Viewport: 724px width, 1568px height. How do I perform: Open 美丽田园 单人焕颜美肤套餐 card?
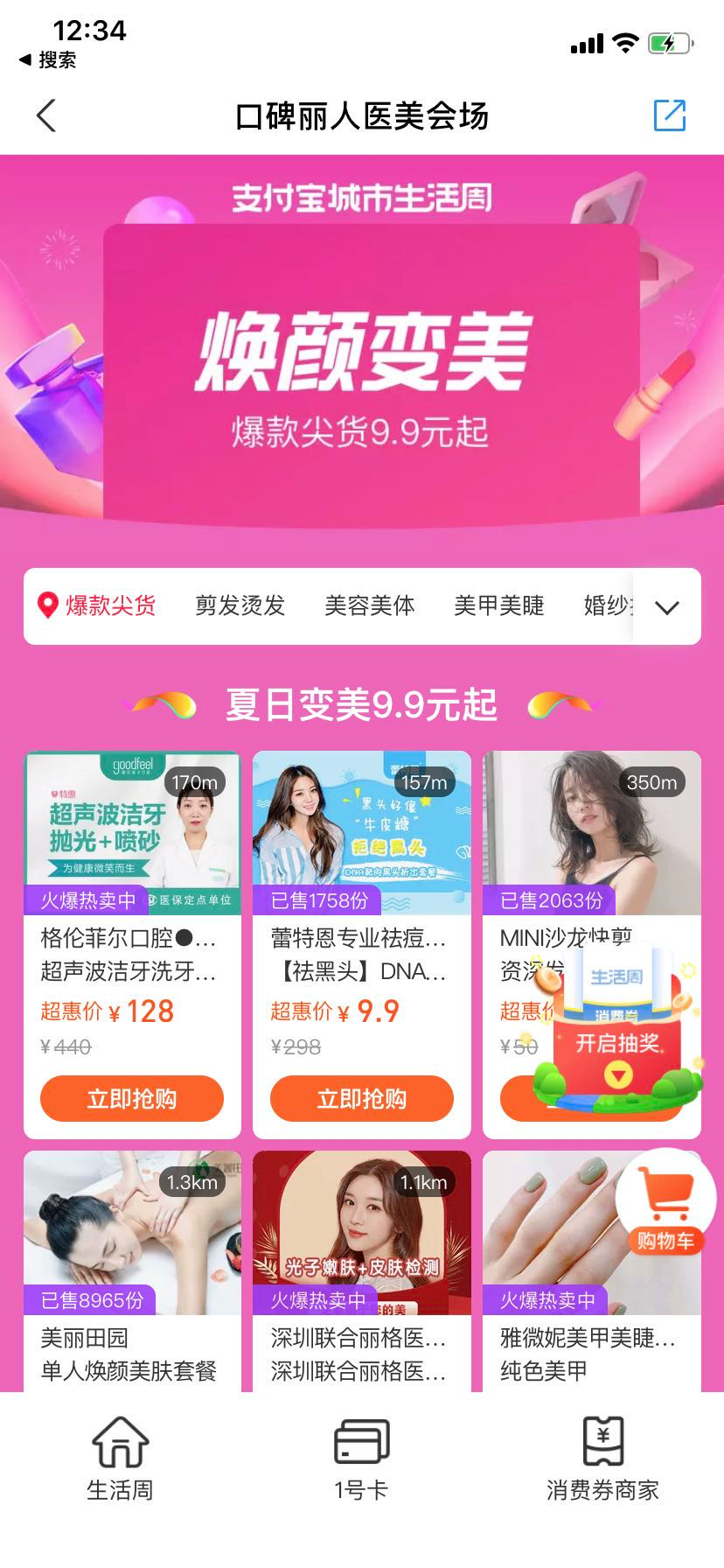132,1269
